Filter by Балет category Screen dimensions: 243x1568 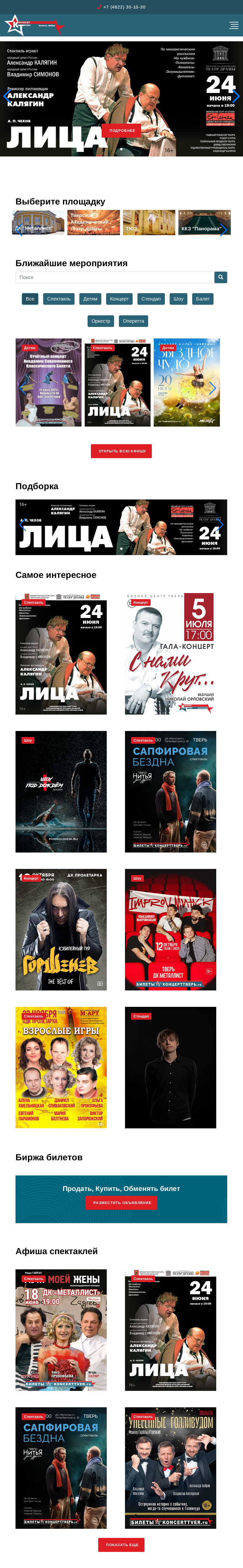coord(203,299)
